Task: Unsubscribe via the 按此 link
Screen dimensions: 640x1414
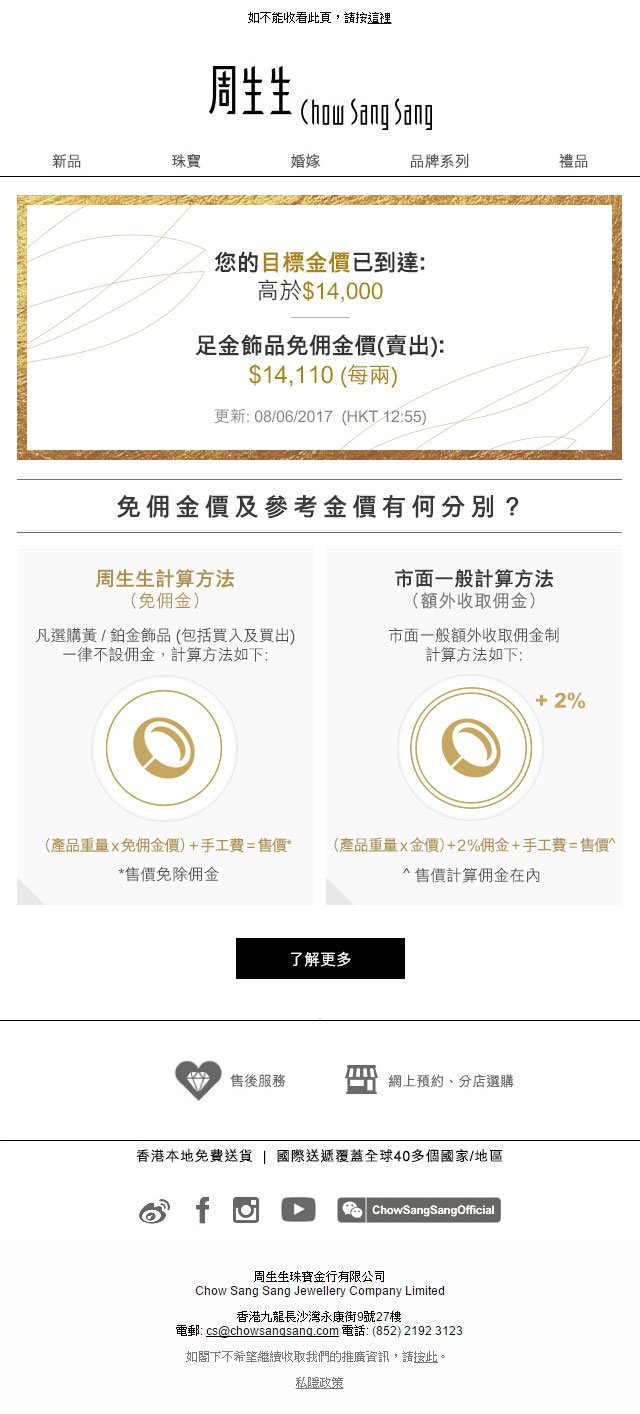Action: 426,1357
